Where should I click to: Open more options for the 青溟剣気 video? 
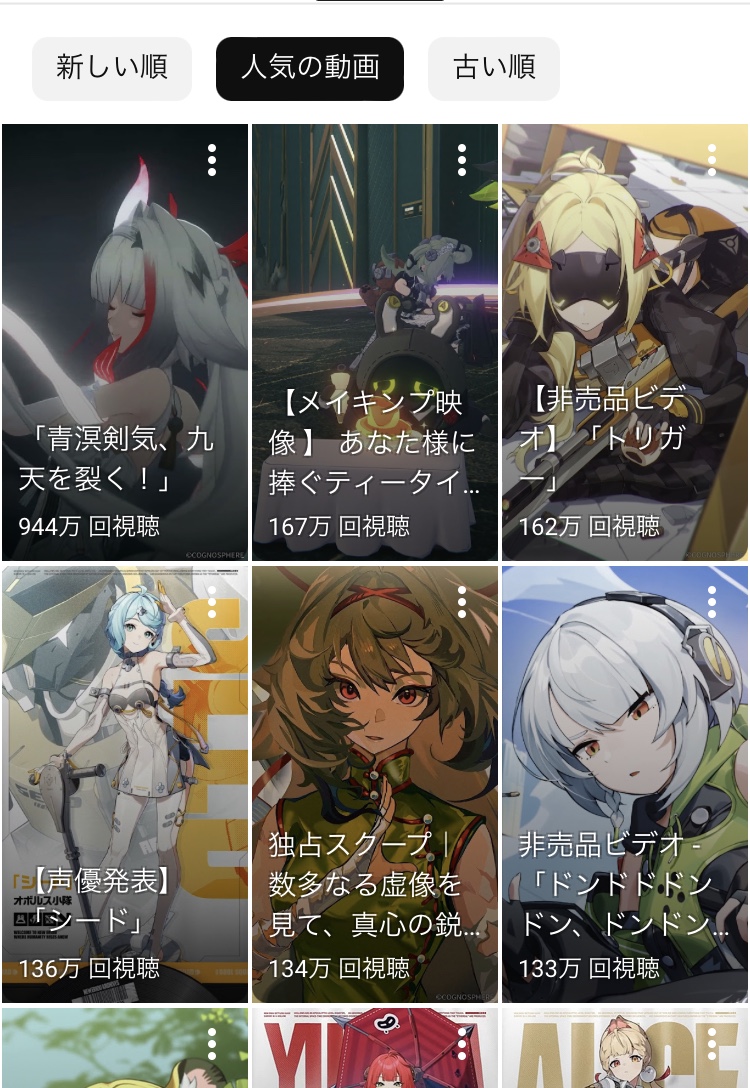coord(212,160)
